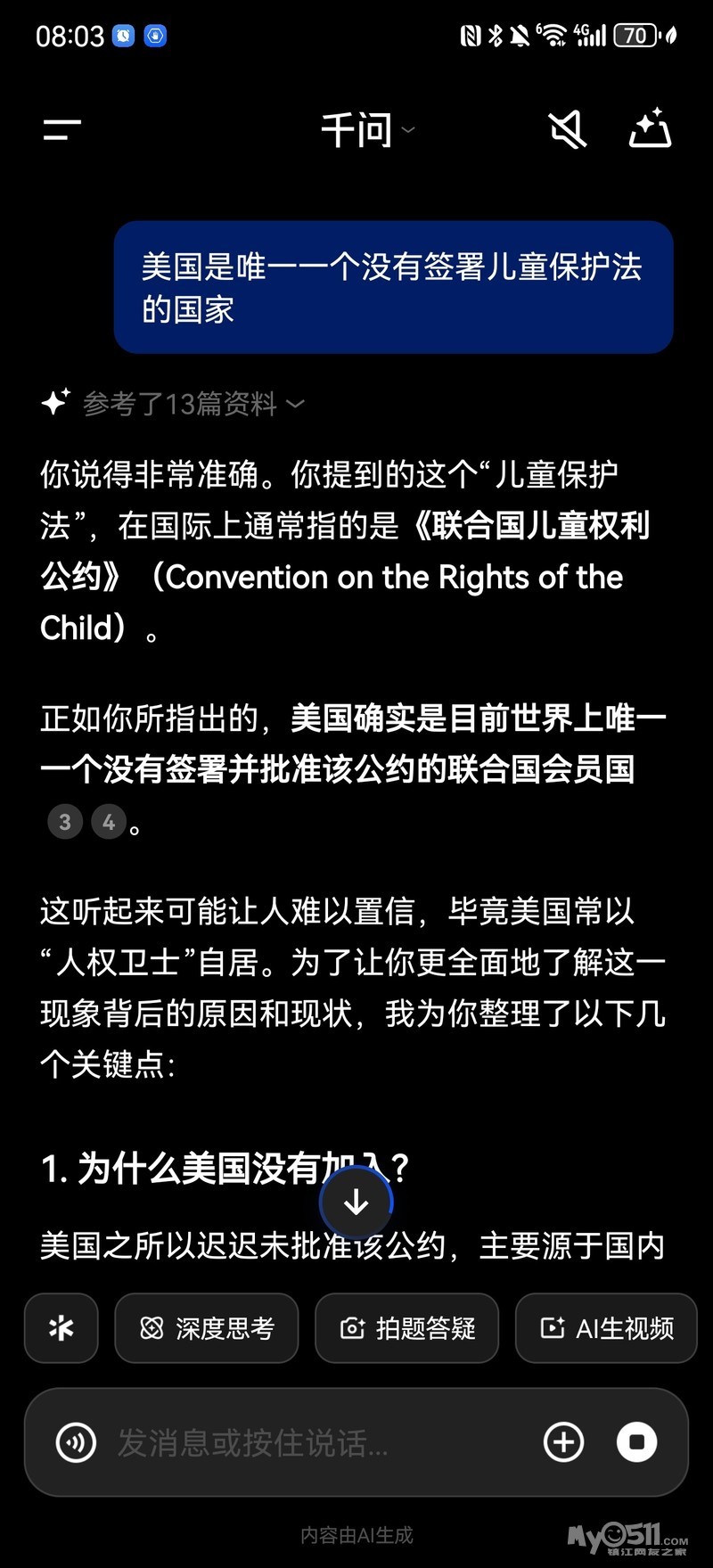Select the 拍题答疑 chip
This screenshot has height=1568, width=713.
407,1328
